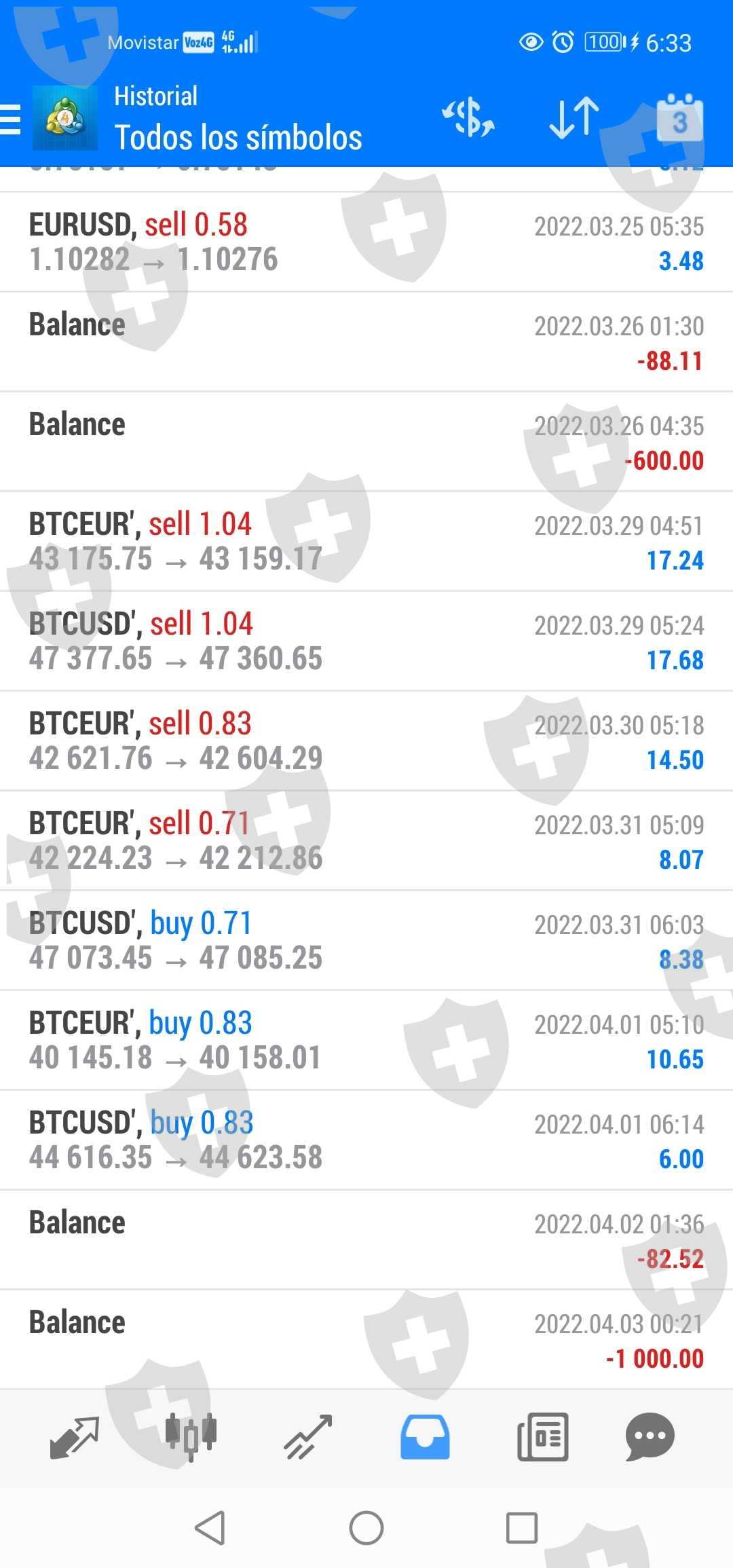Open the News tab

(542, 1436)
